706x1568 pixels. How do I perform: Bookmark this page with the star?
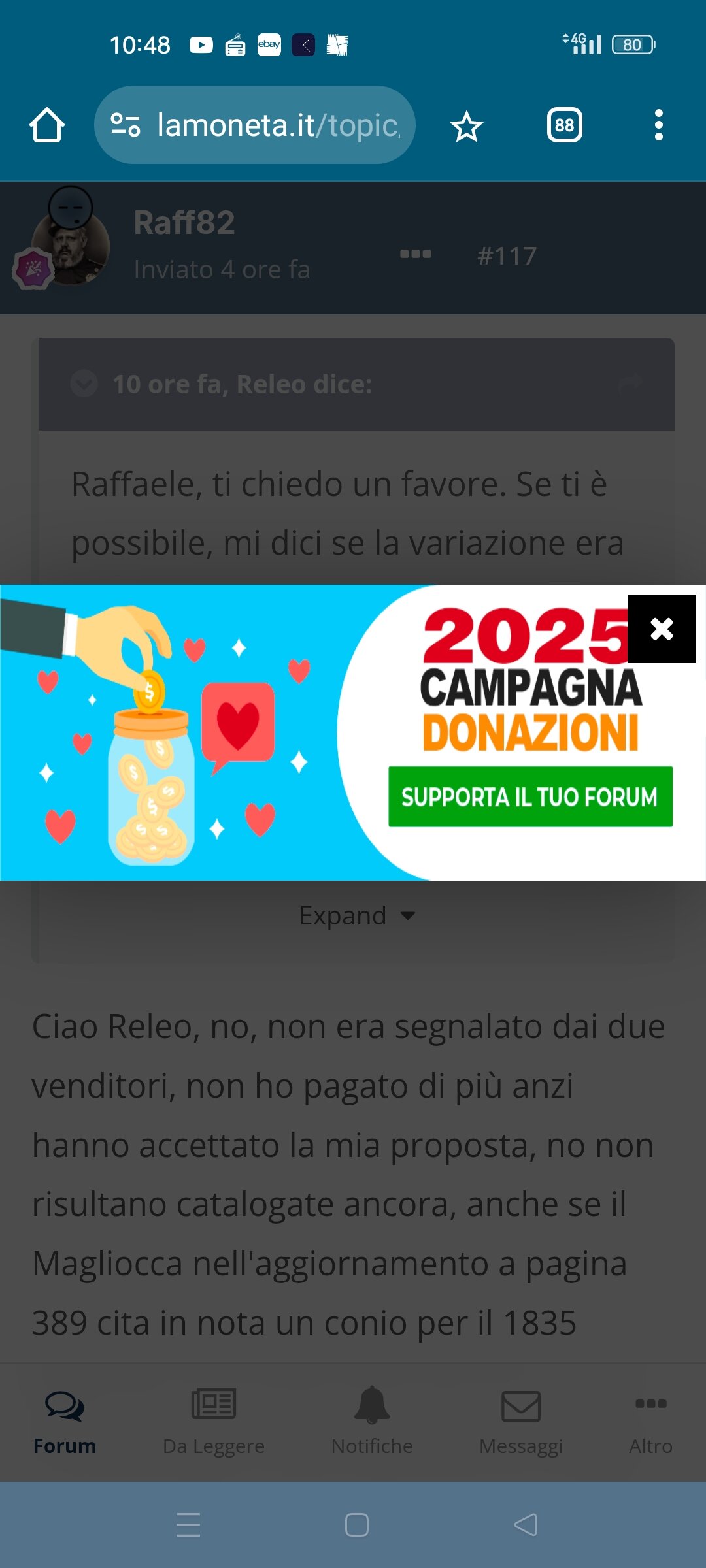click(x=466, y=126)
